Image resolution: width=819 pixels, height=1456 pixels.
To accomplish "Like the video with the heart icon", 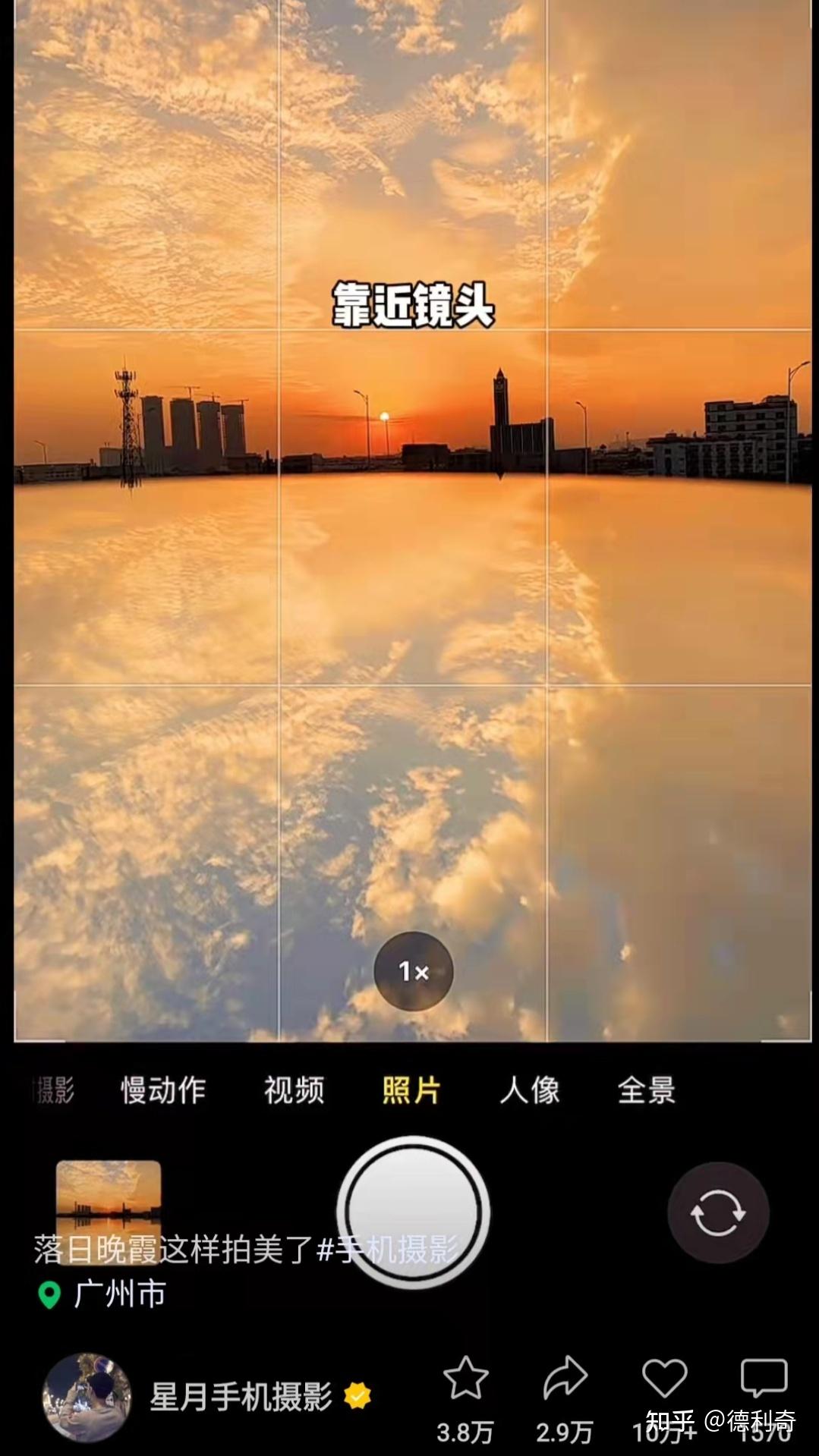I will pos(664,1378).
